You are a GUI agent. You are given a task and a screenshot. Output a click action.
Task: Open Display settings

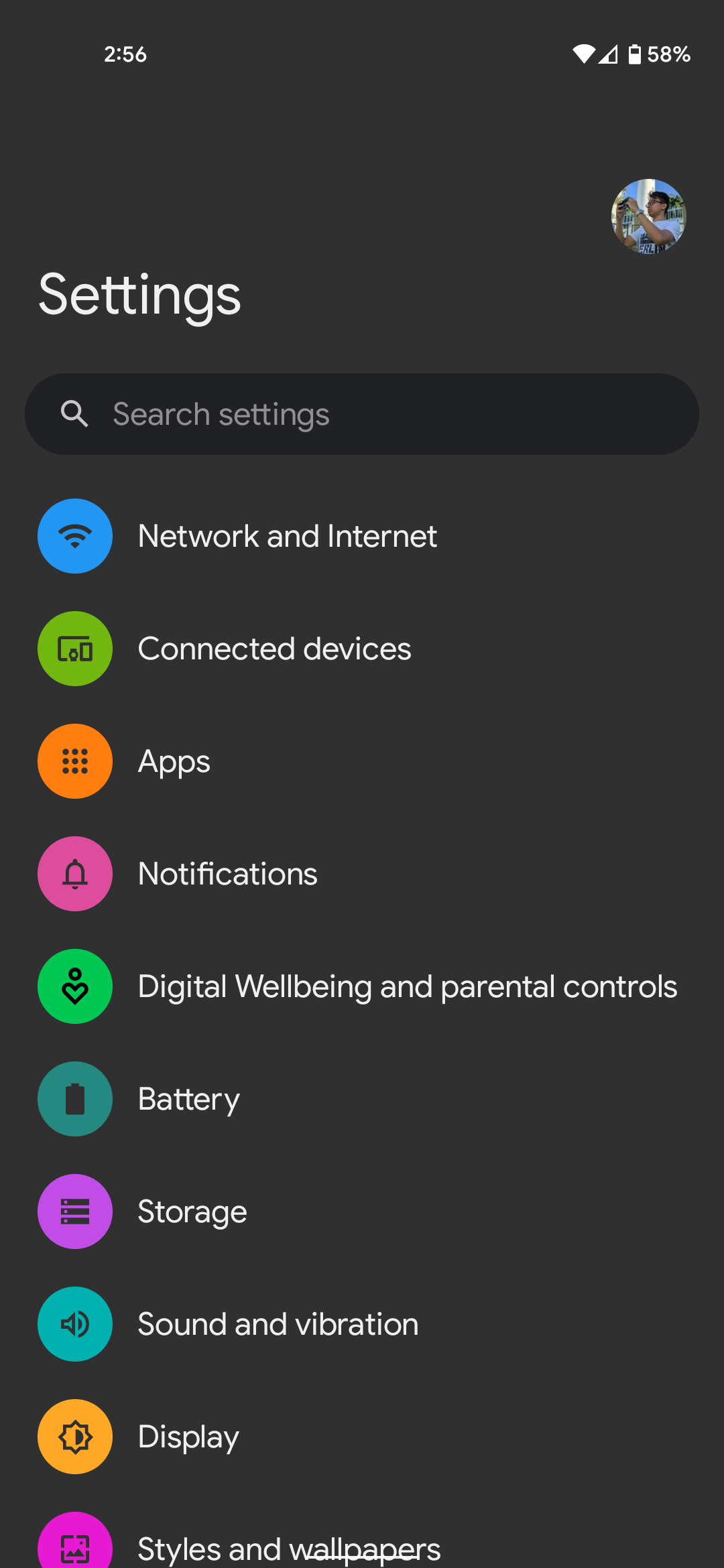click(188, 1437)
